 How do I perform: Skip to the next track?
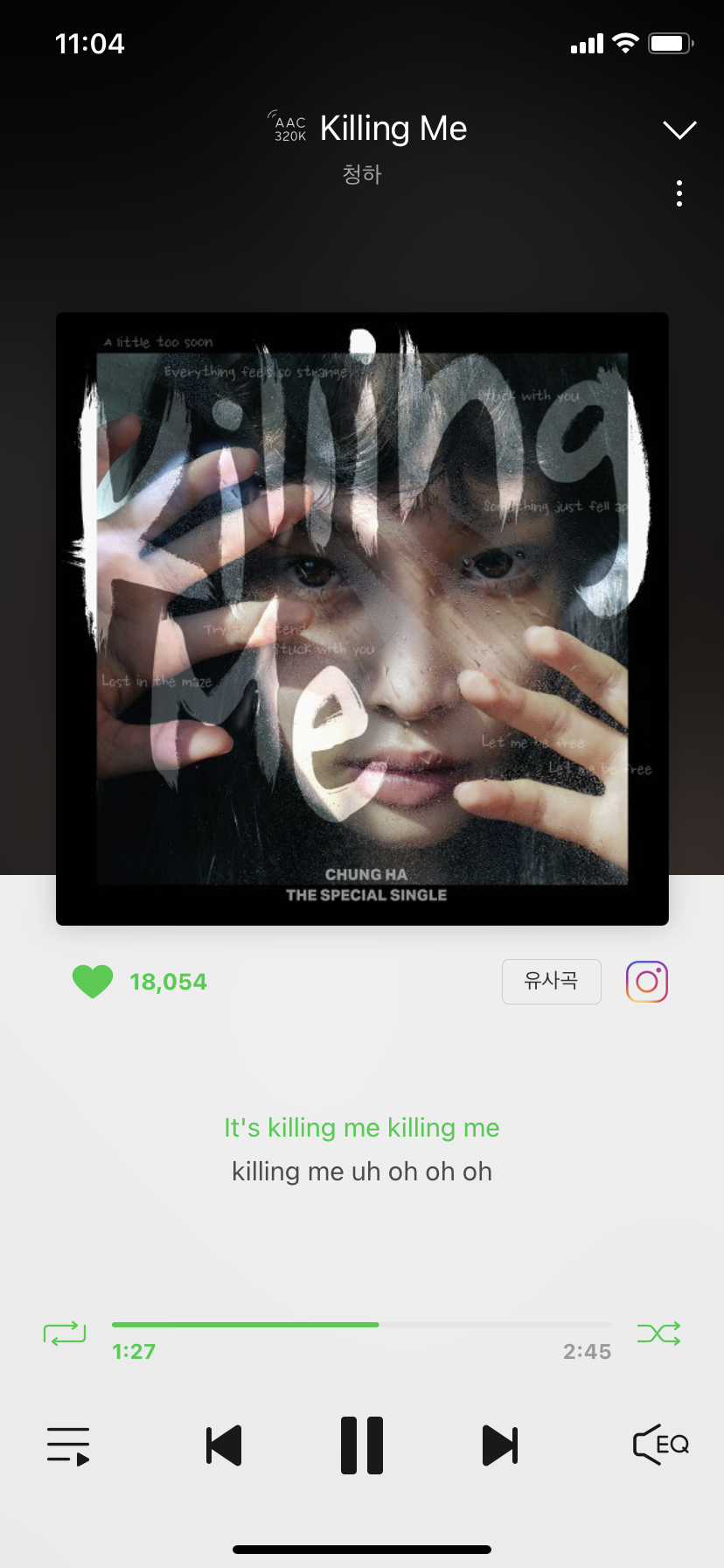coord(500,1445)
